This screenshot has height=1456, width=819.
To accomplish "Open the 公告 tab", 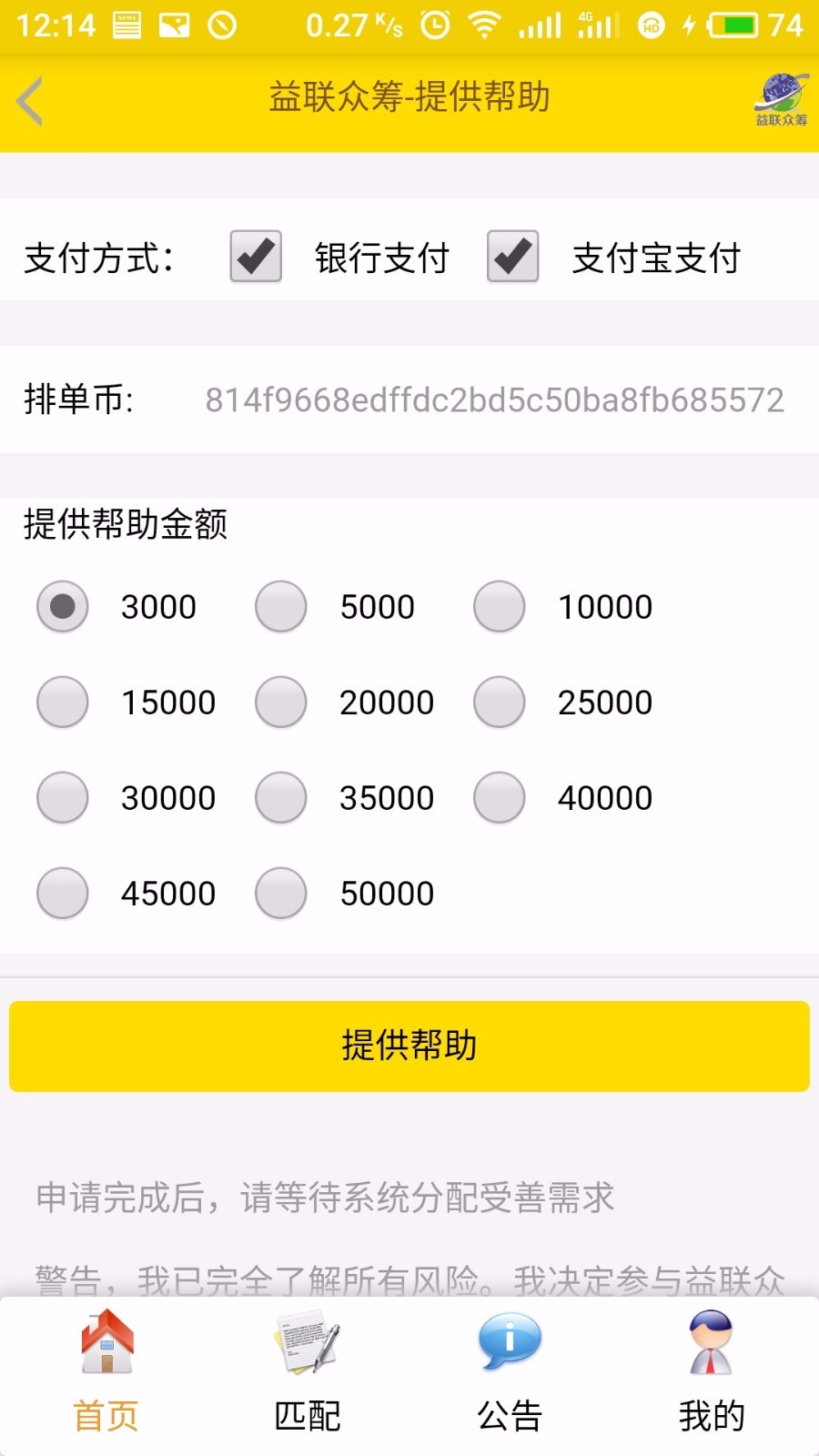I will [x=510, y=1371].
